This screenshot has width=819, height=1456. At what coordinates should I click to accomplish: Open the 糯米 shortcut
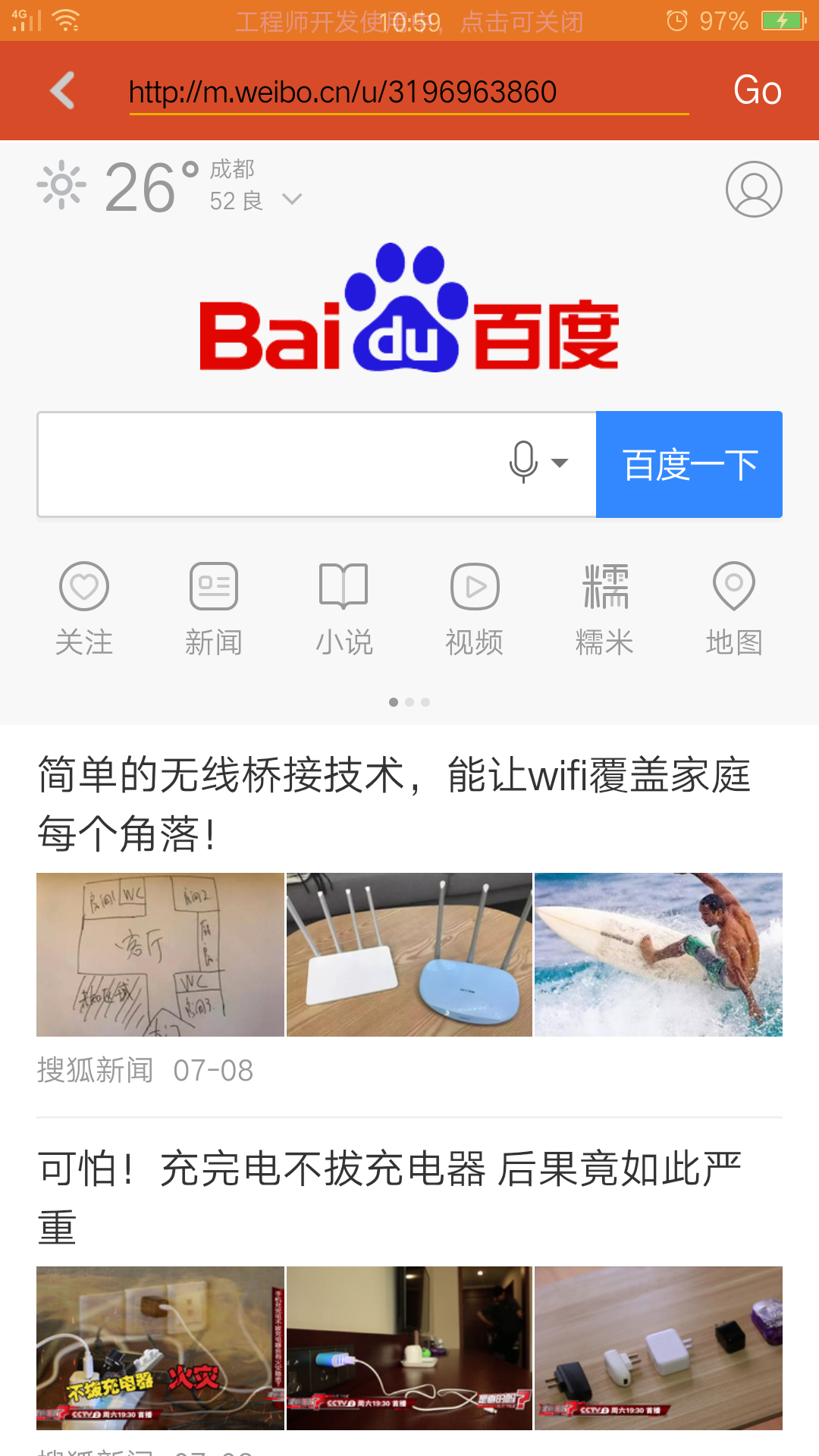click(604, 608)
